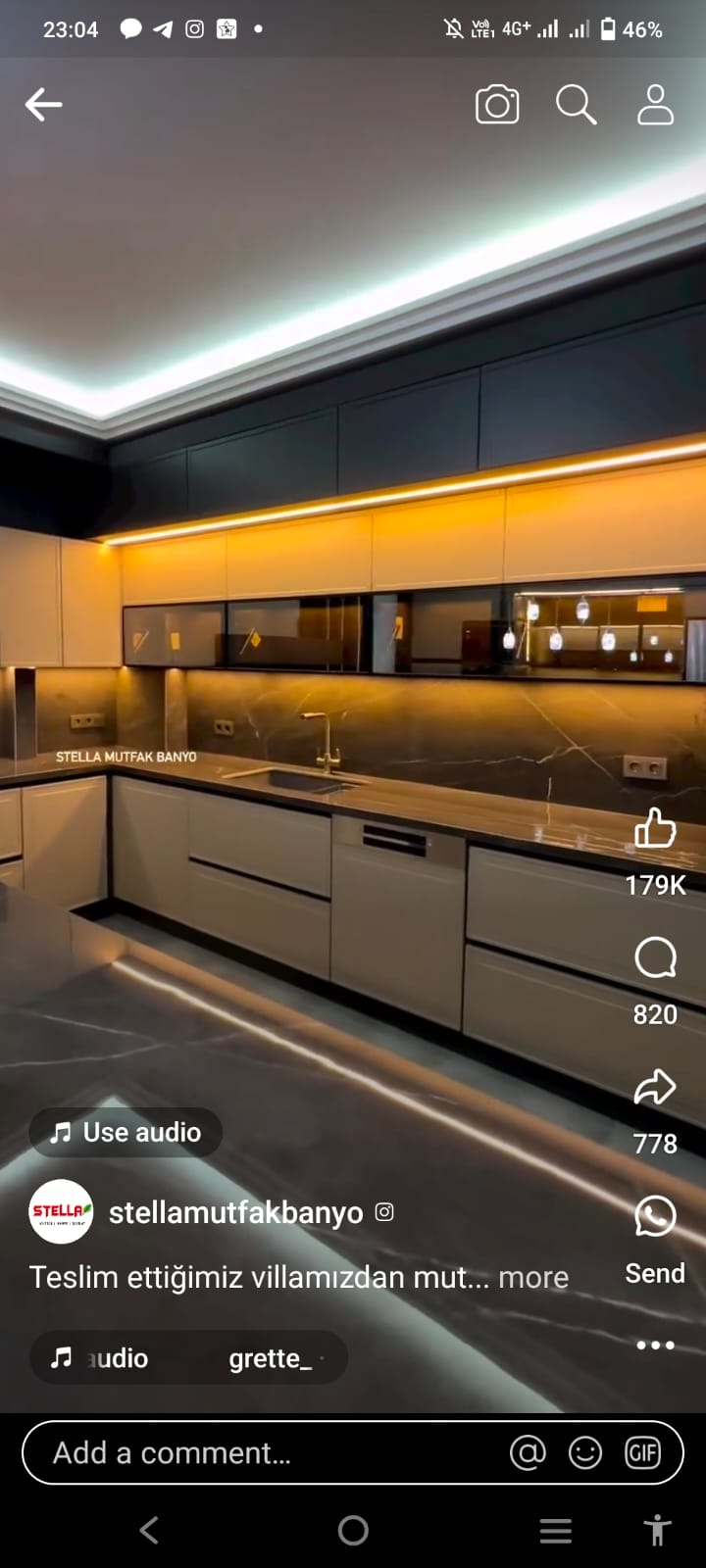Mention someone with the @ icon
This screenshot has height=1568, width=706.
pyautogui.click(x=528, y=1452)
